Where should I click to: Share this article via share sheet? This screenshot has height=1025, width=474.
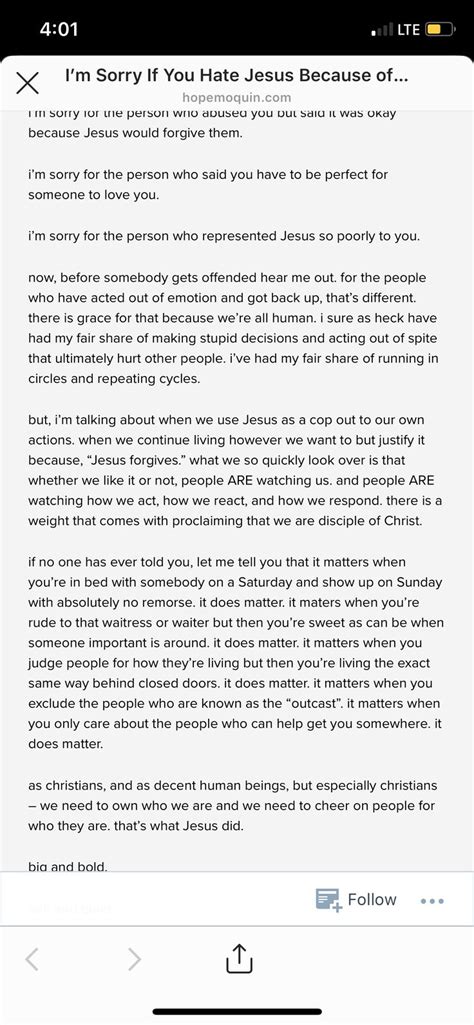coord(239,958)
